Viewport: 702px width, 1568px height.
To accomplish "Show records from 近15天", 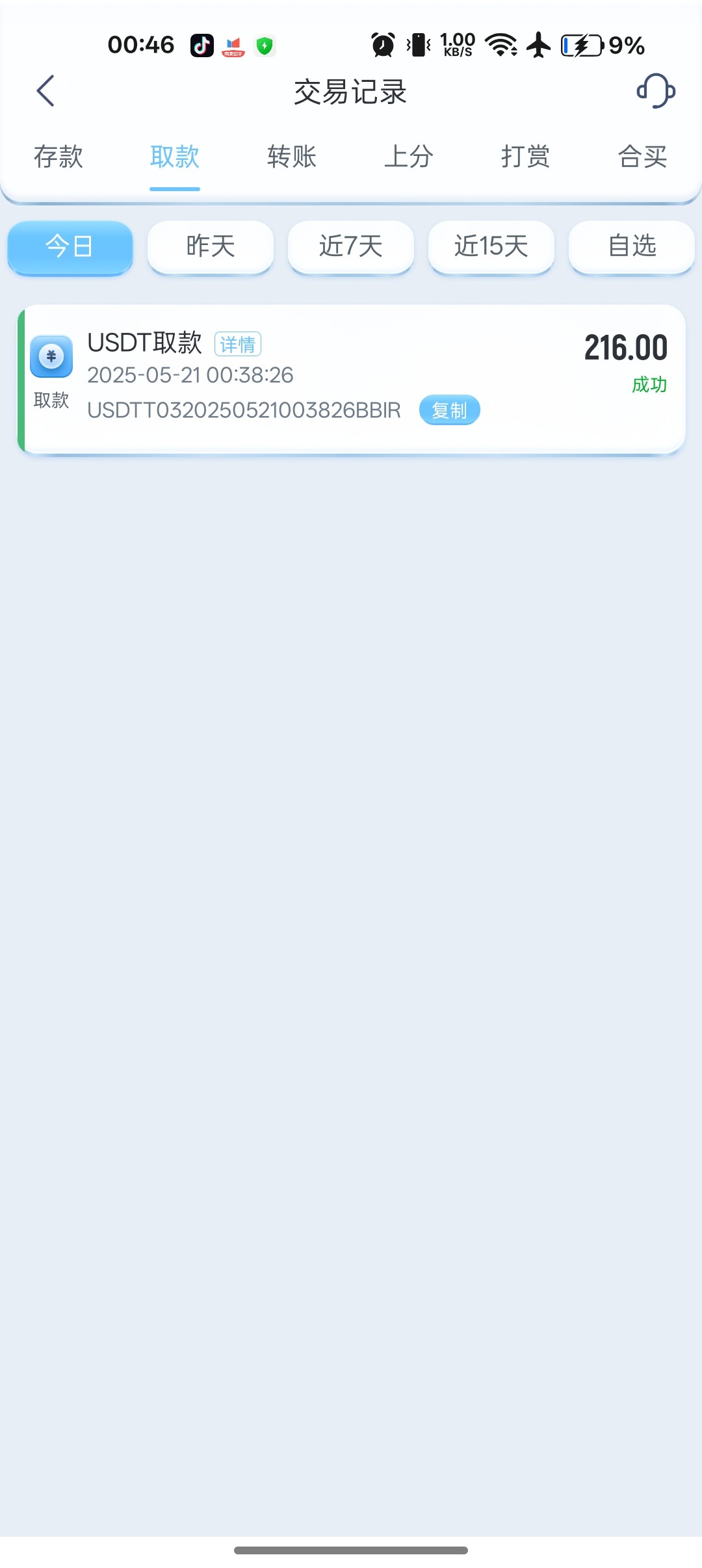I will 491,247.
